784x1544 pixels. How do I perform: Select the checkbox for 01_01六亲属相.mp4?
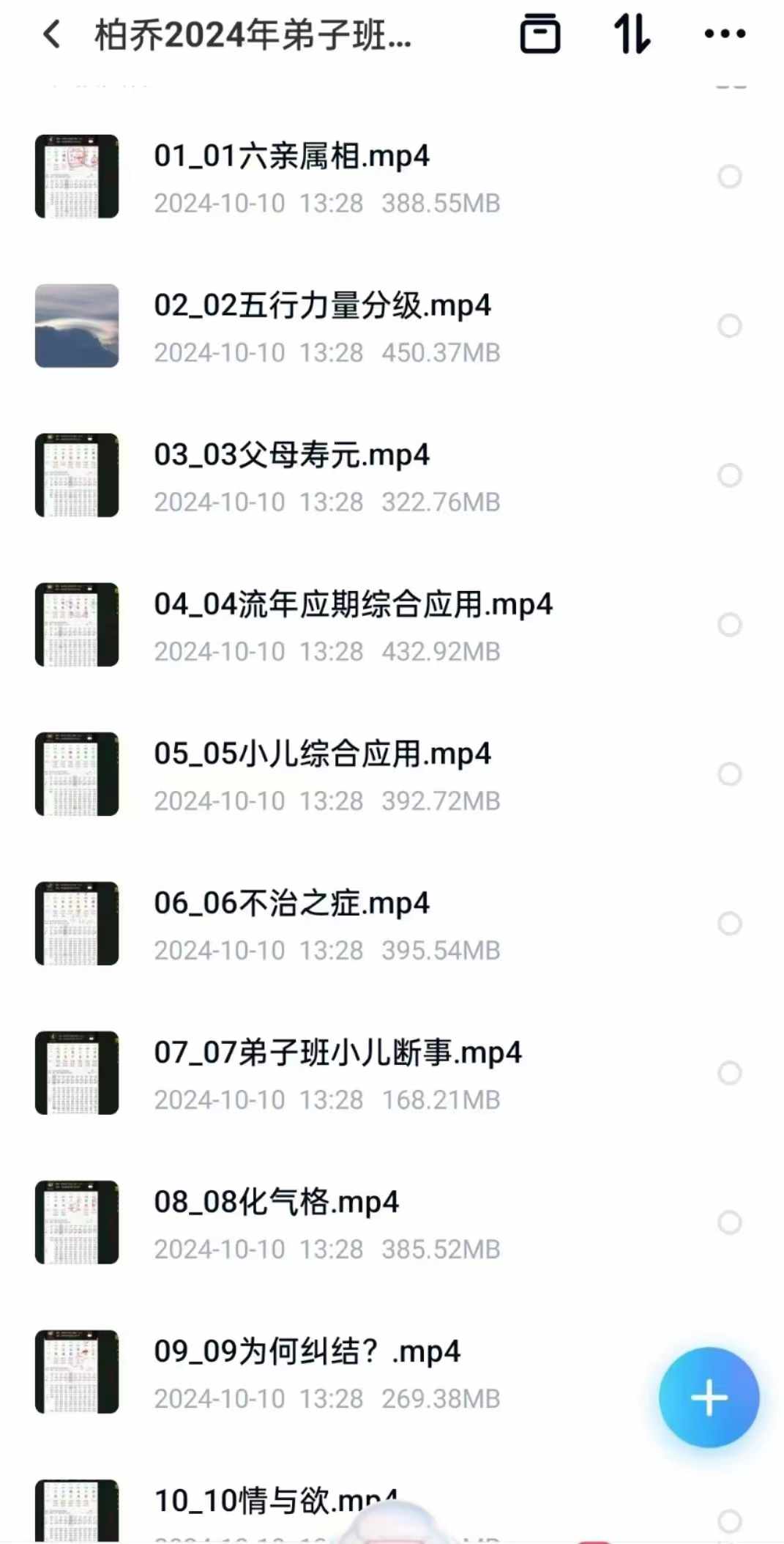tap(729, 177)
